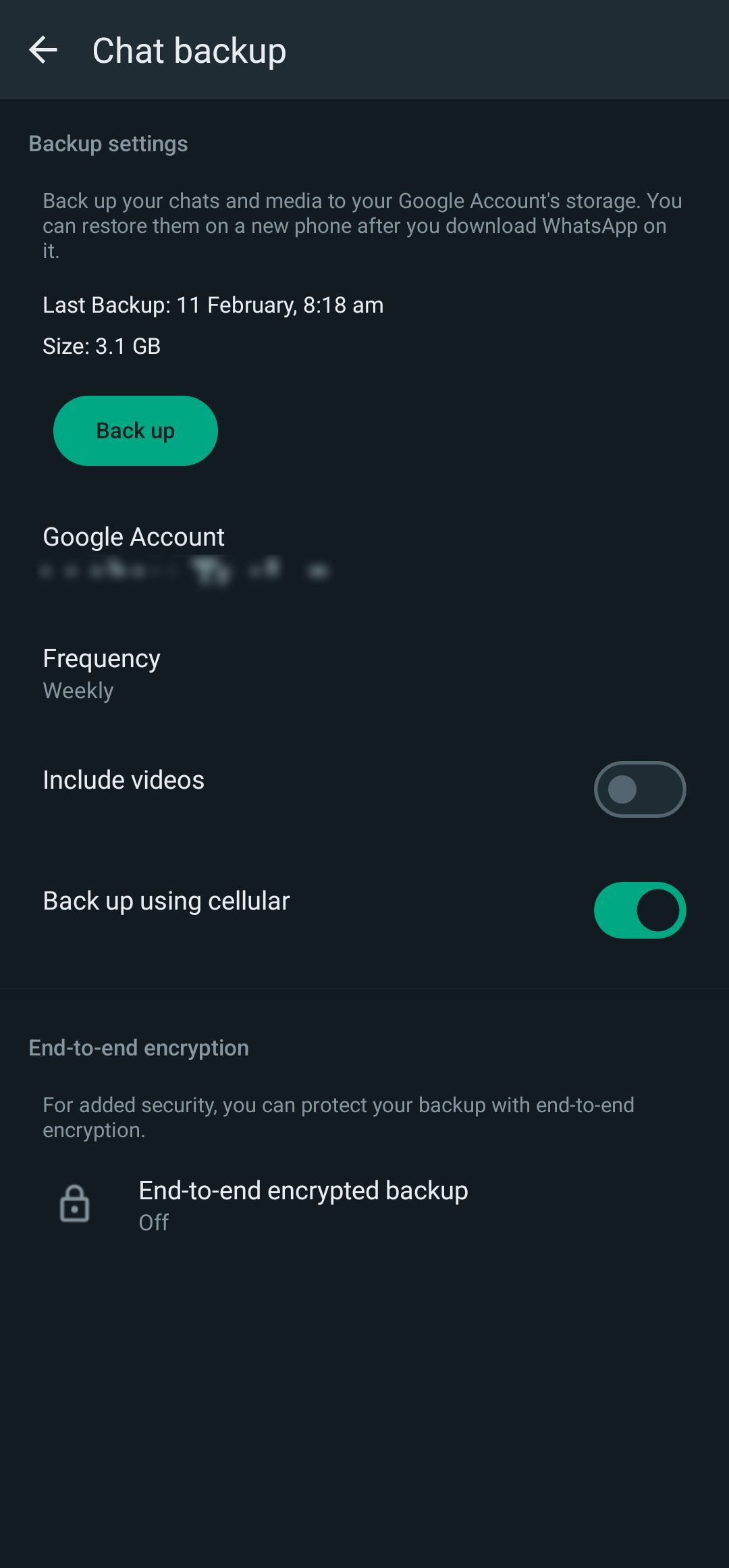729x1568 pixels.
Task: Open End-to-end encrypted backup settings
Action: pyautogui.click(x=303, y=1191)
